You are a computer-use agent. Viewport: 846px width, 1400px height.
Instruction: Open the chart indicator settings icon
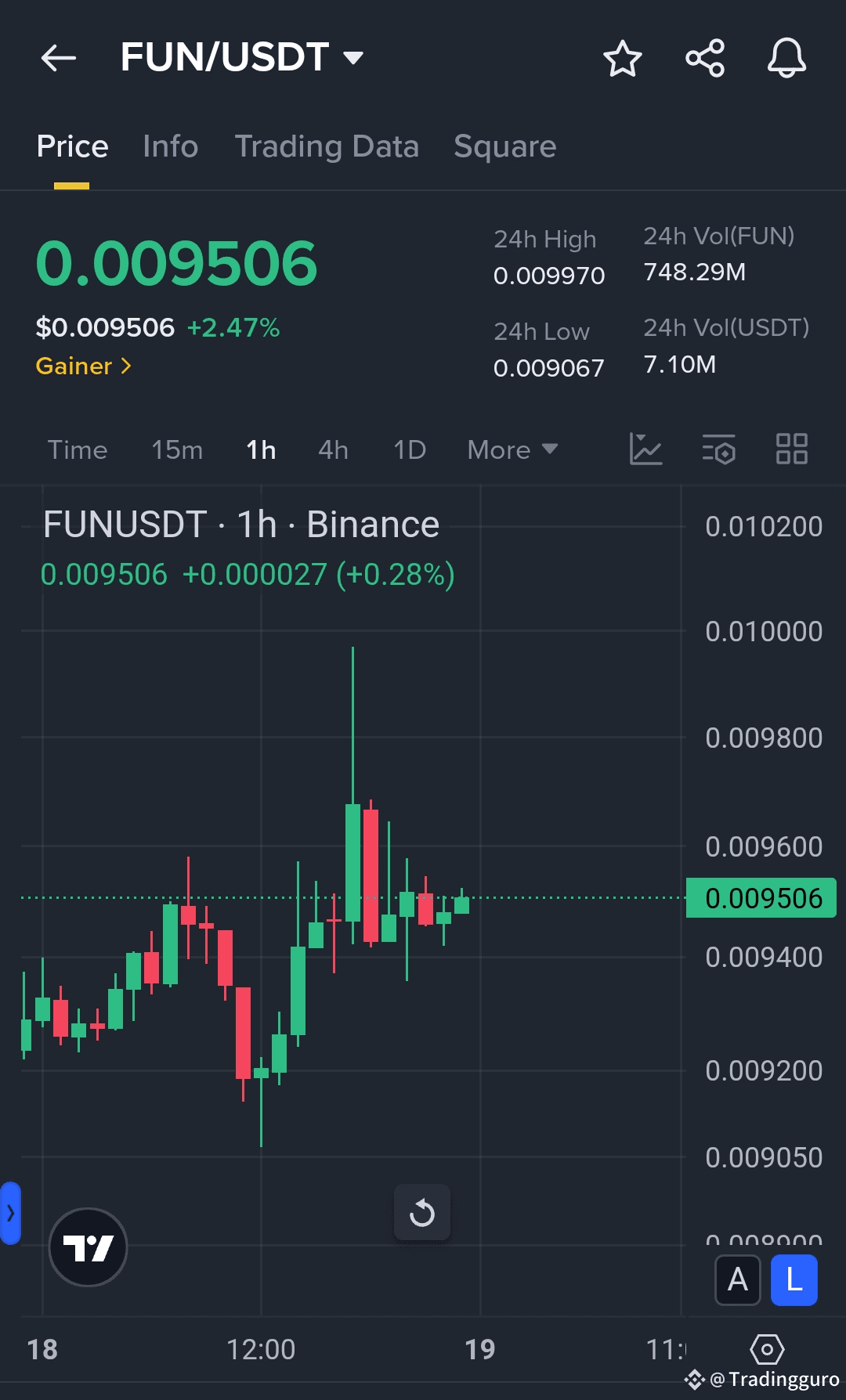tap(719, 449)
